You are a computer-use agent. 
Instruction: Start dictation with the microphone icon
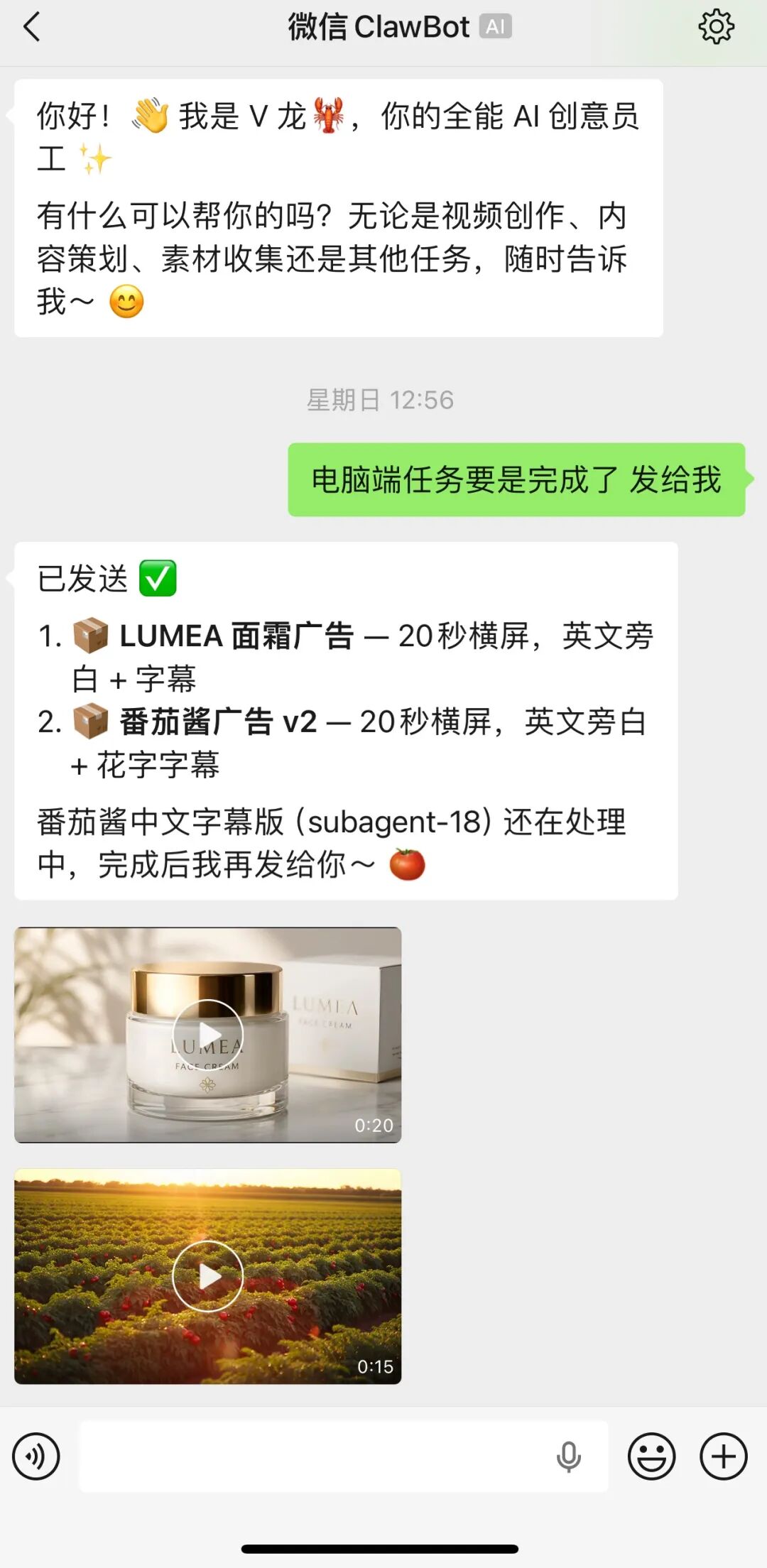tap(568, 1457)
